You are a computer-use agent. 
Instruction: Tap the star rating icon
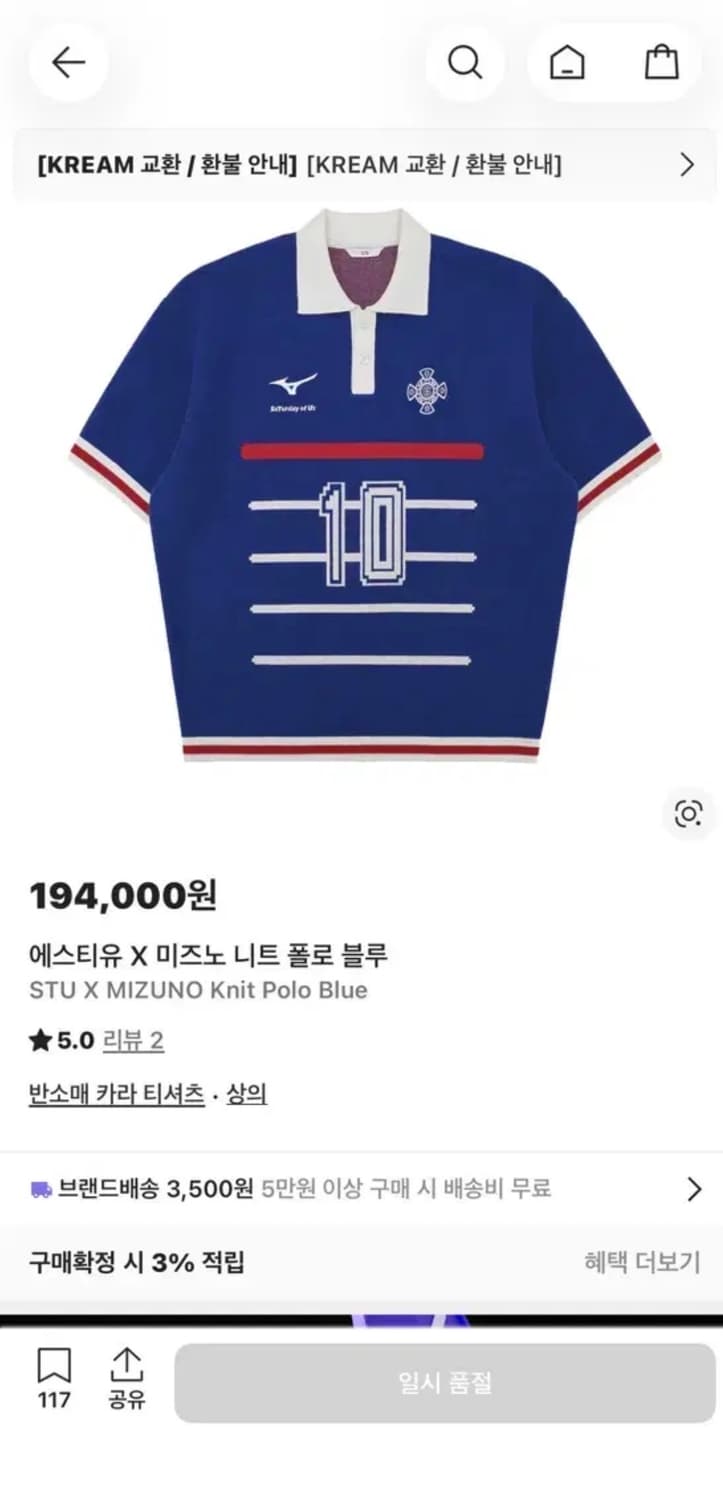(x=36, y=1040)
